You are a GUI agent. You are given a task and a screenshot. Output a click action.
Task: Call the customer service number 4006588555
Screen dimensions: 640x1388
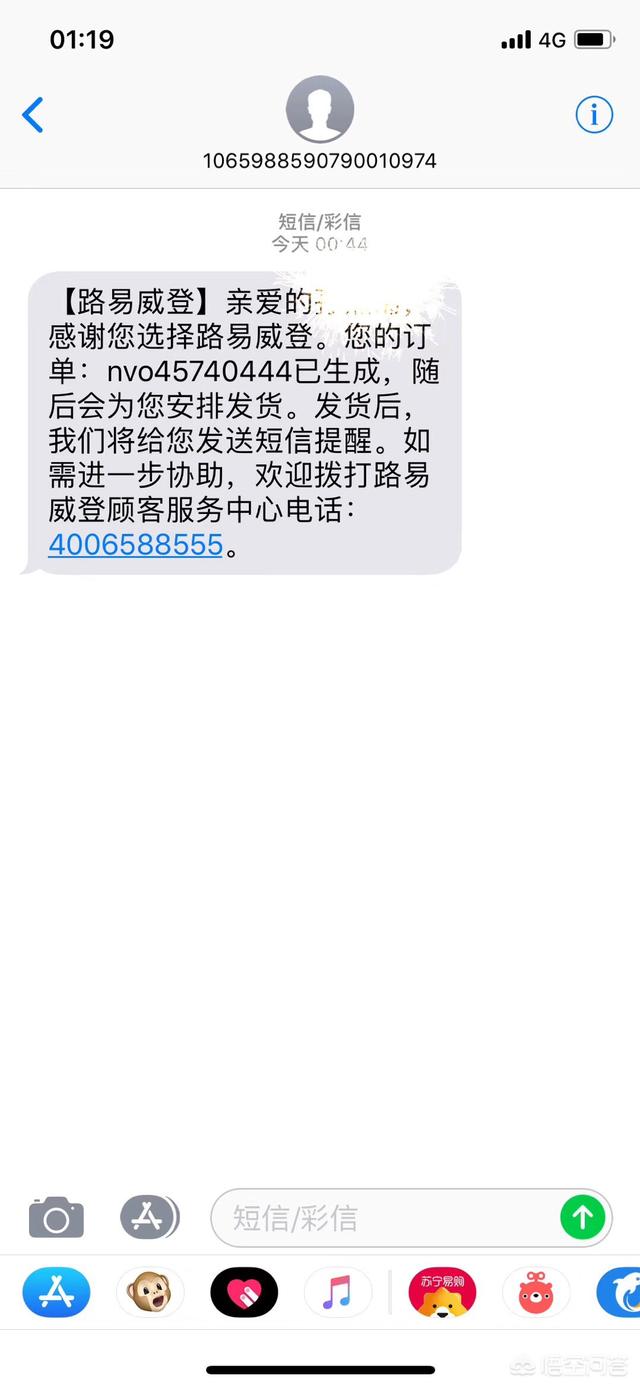[135, 546]
